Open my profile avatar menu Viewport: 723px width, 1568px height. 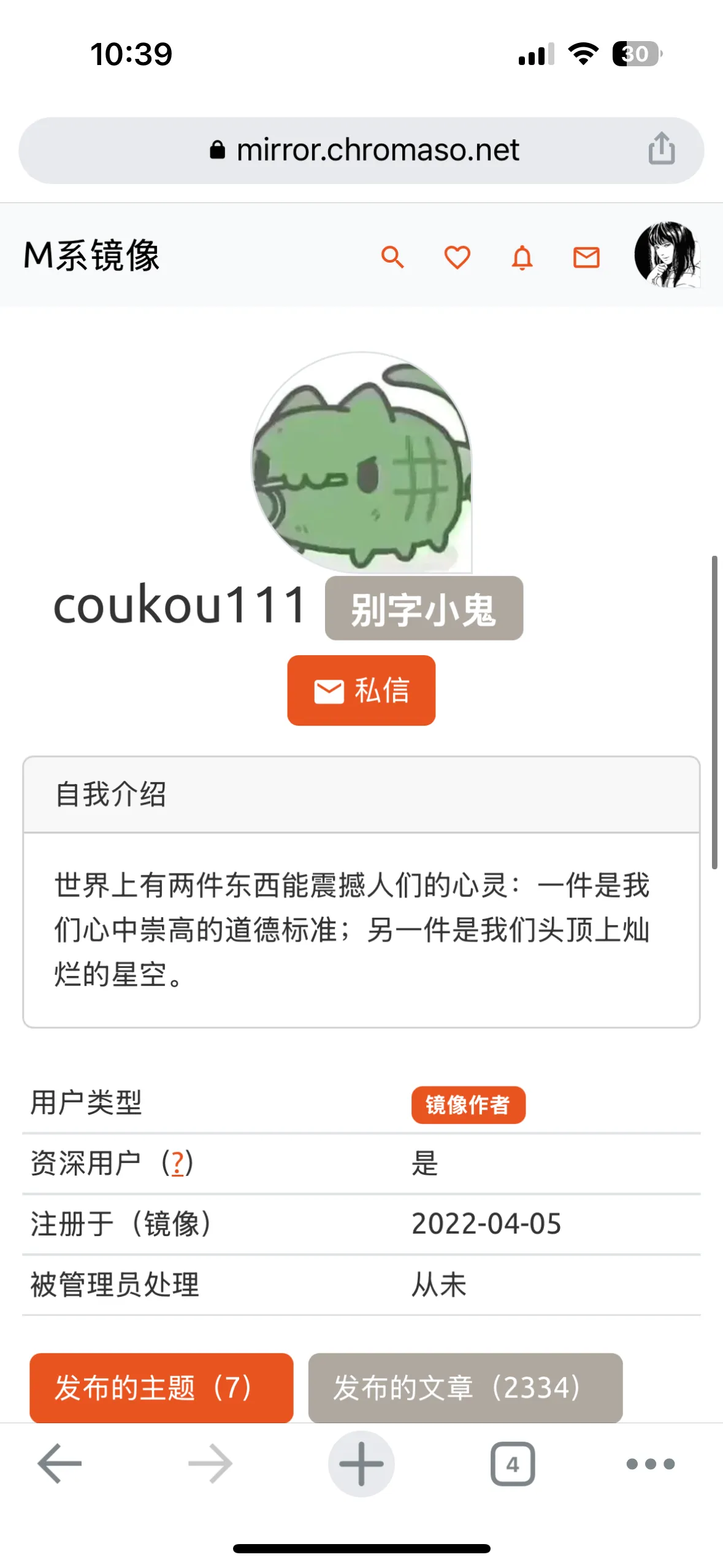[667, 255]
